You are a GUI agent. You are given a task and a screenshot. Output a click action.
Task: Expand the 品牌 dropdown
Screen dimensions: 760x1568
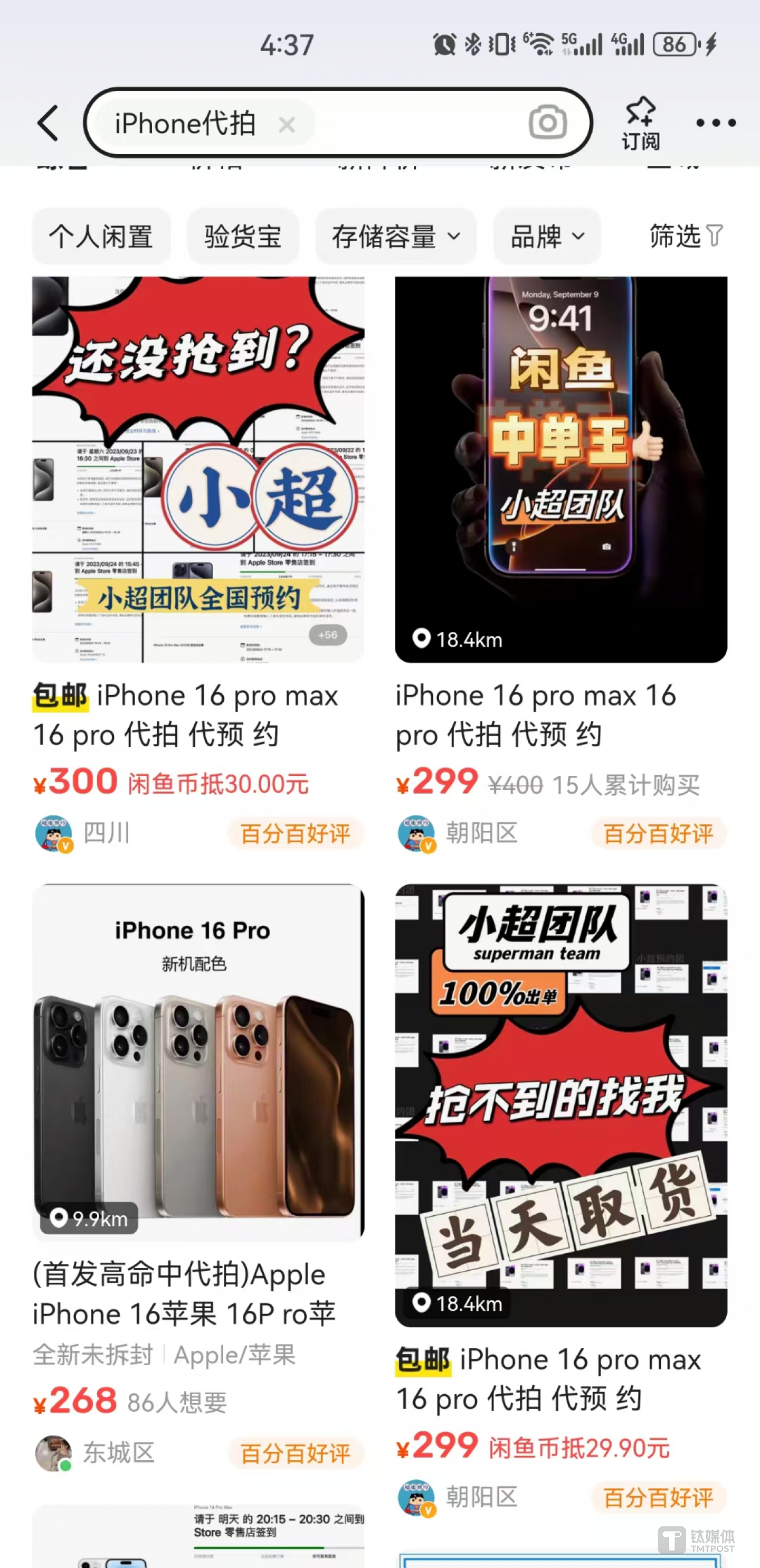pyautogui.click(x=547, y=236)
